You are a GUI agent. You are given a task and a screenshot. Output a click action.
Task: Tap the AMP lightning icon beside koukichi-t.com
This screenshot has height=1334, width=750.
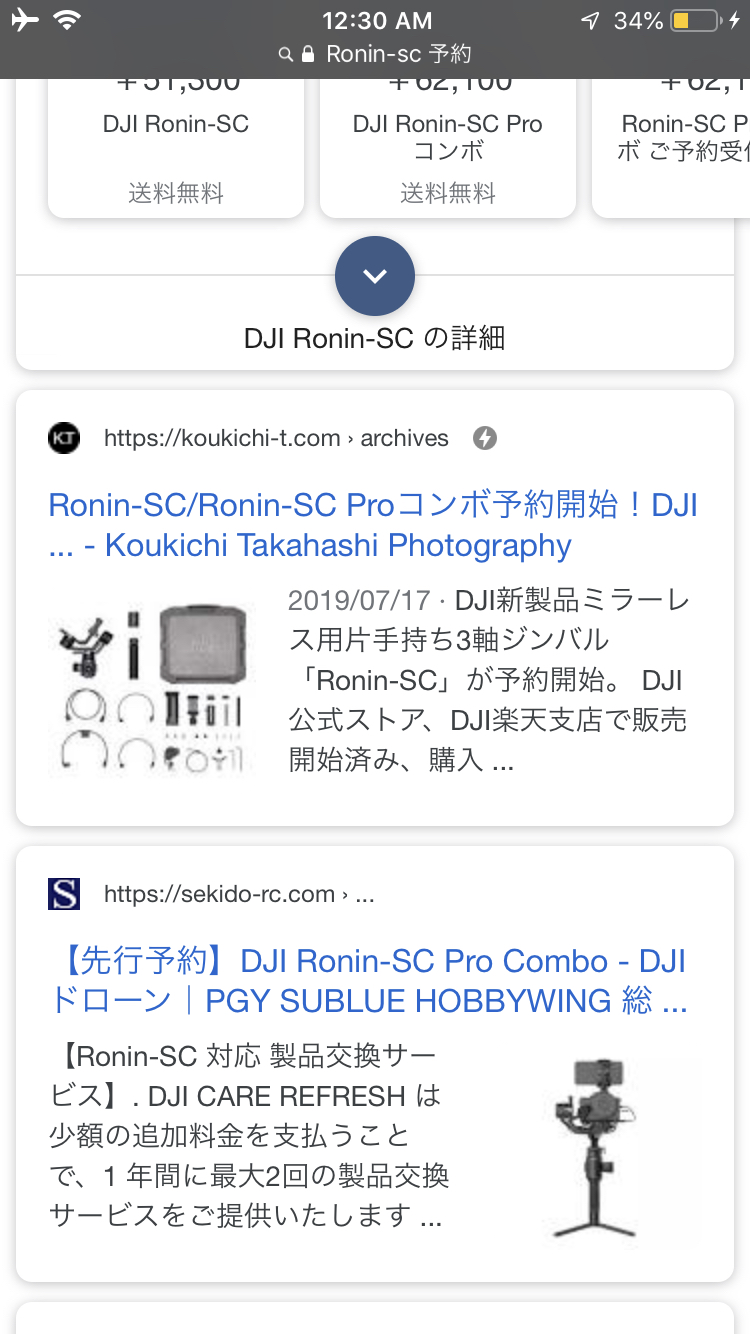[x=485, y=438]
